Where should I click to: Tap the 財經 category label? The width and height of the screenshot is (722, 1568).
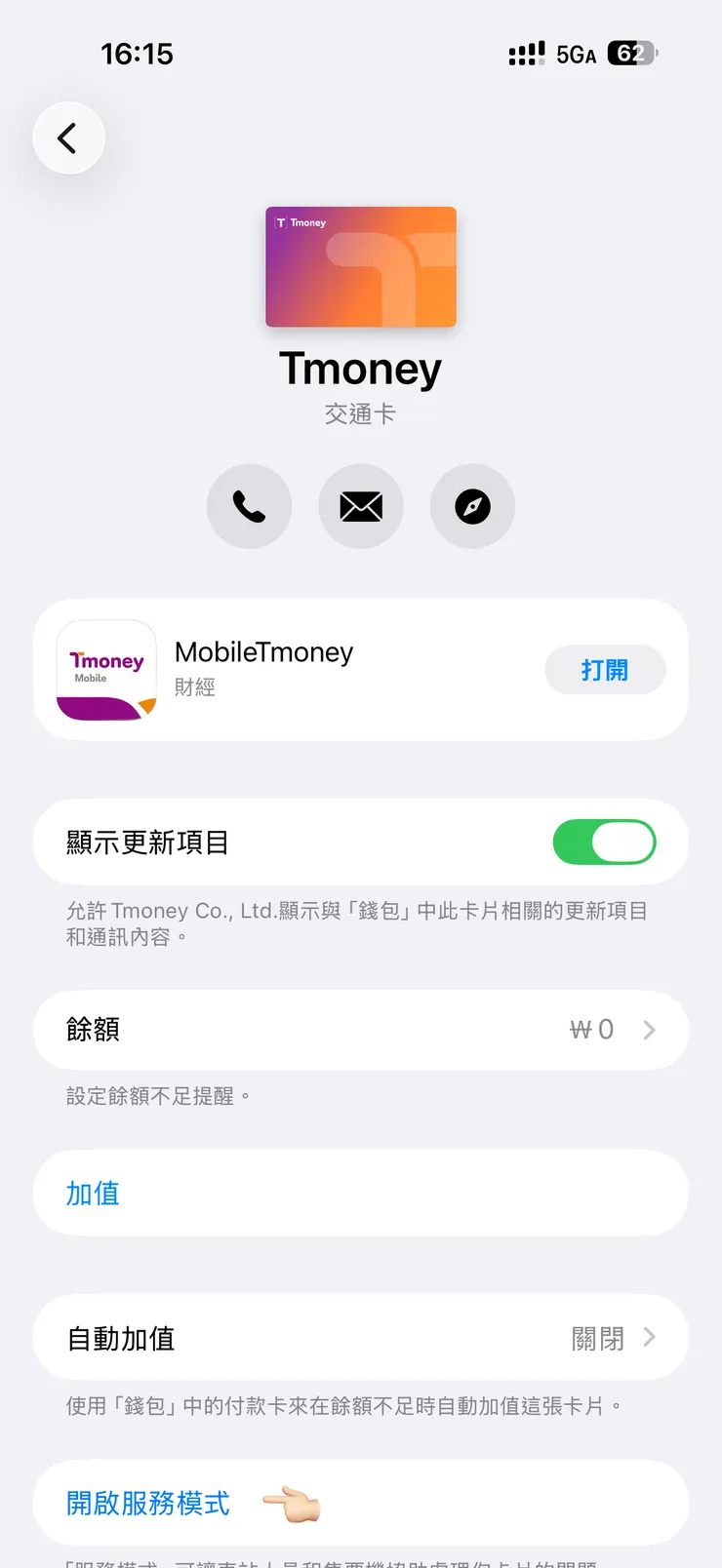[x=195, y=687]
